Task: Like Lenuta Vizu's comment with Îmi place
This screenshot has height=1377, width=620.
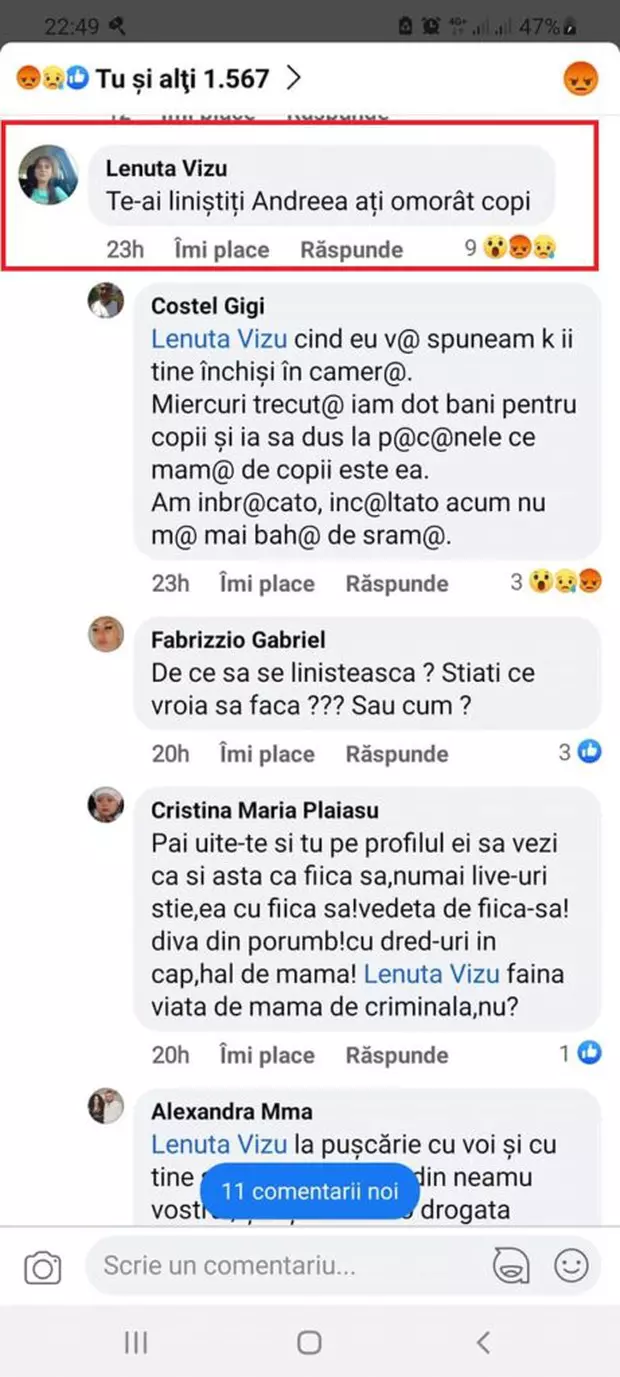Action: [221, 249]
